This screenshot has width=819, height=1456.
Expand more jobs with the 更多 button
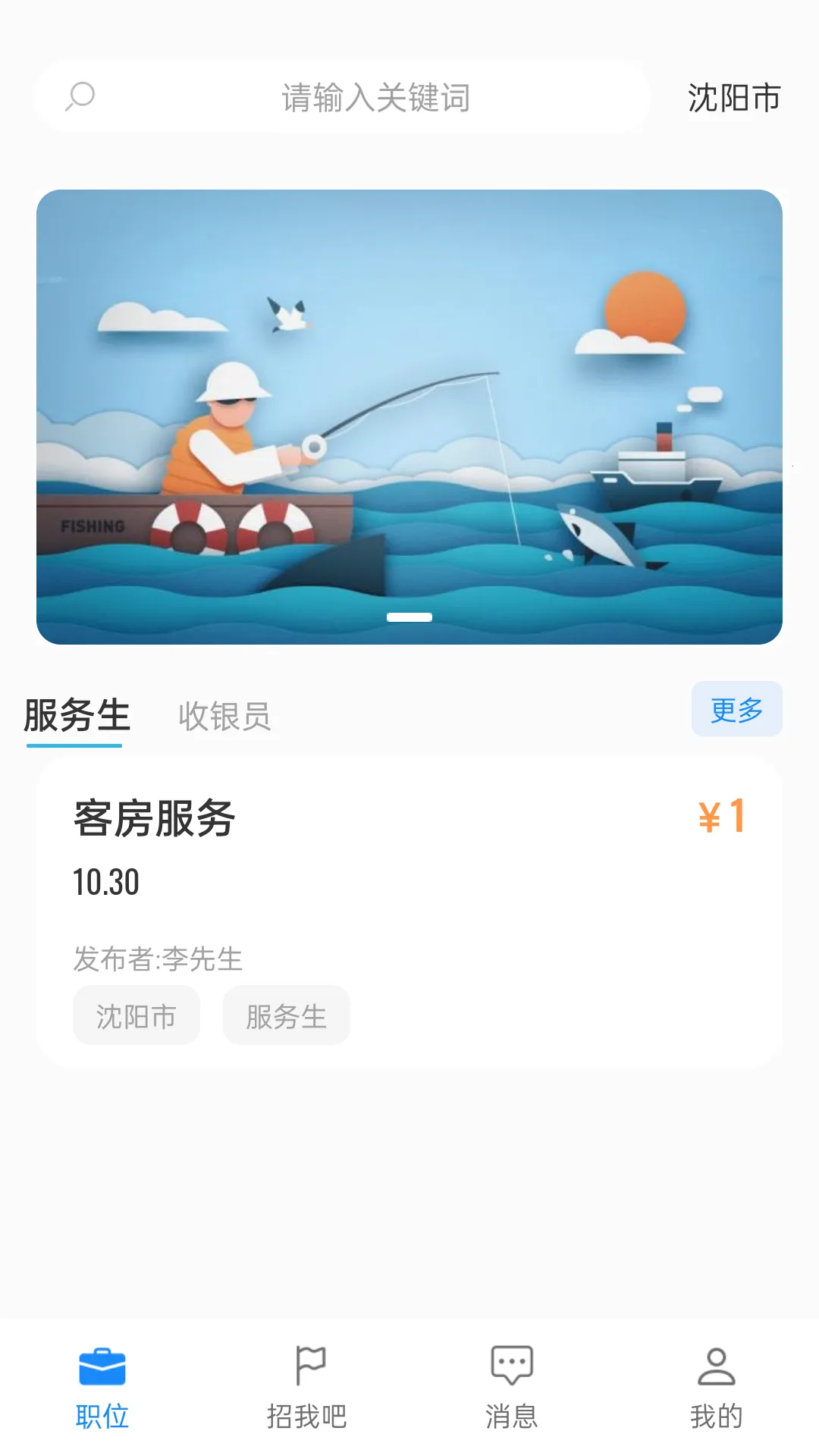coord(736,708)
